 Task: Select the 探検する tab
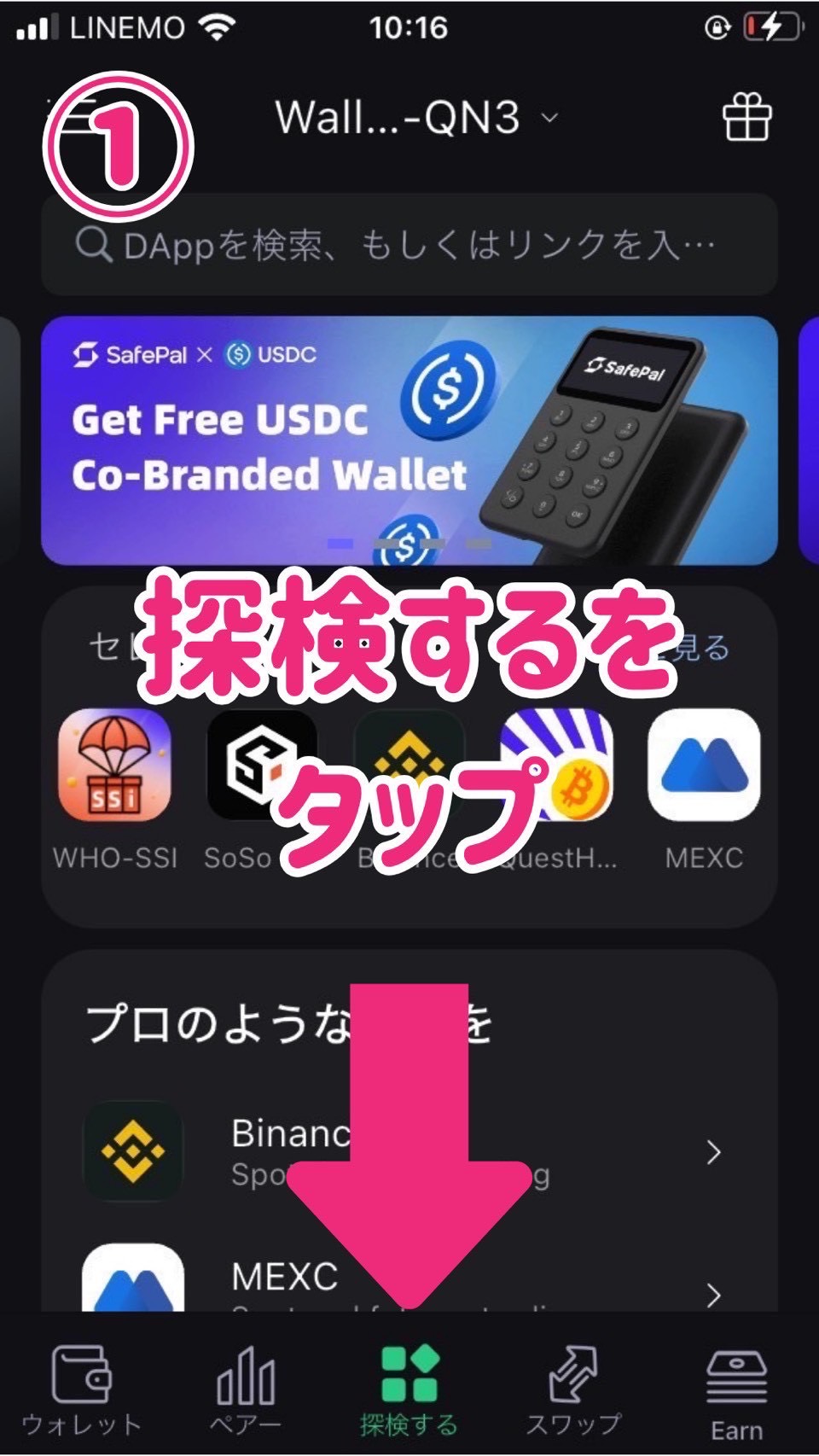click(409, 1388)
